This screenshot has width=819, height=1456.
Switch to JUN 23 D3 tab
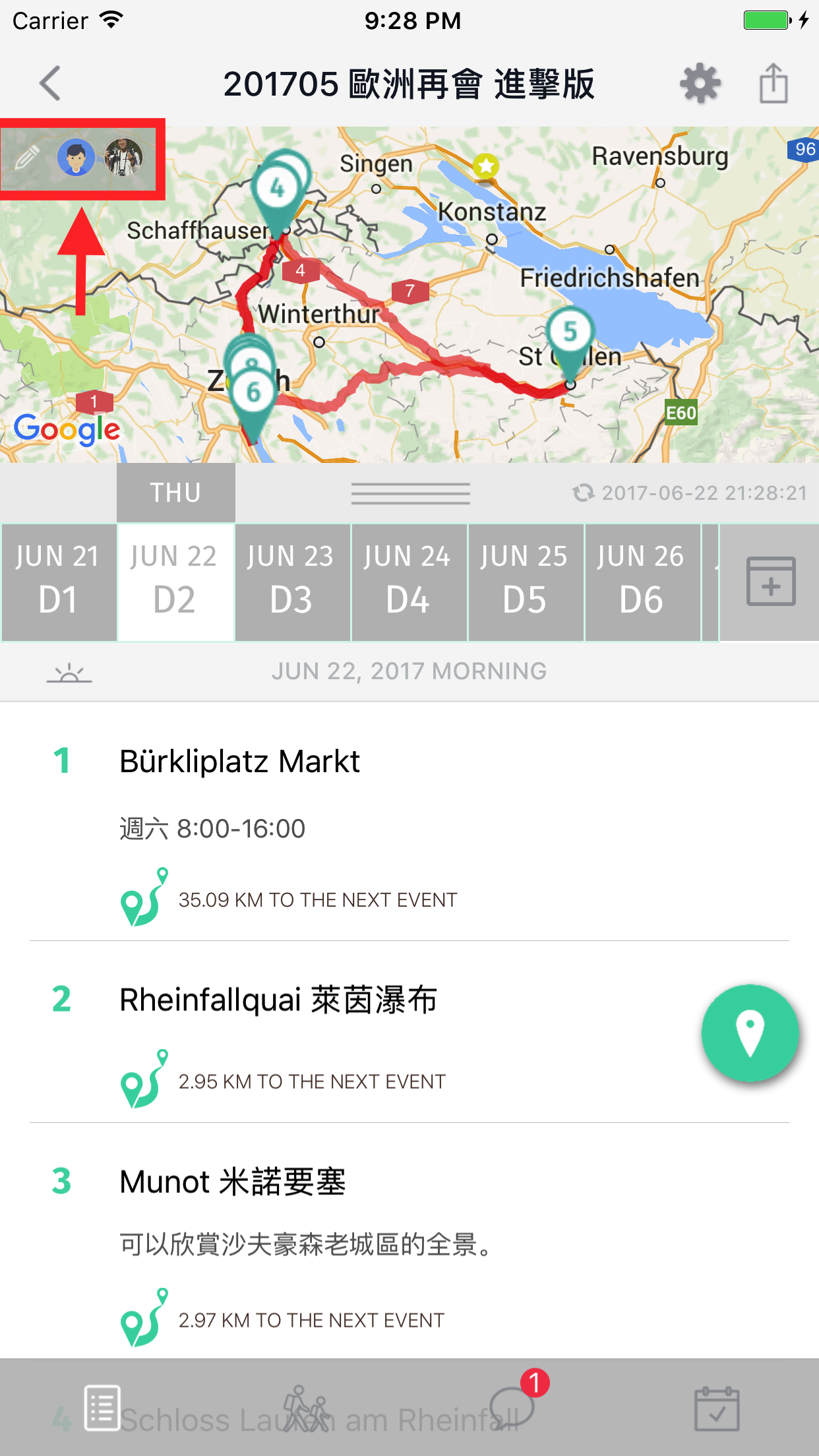(292, 582)
